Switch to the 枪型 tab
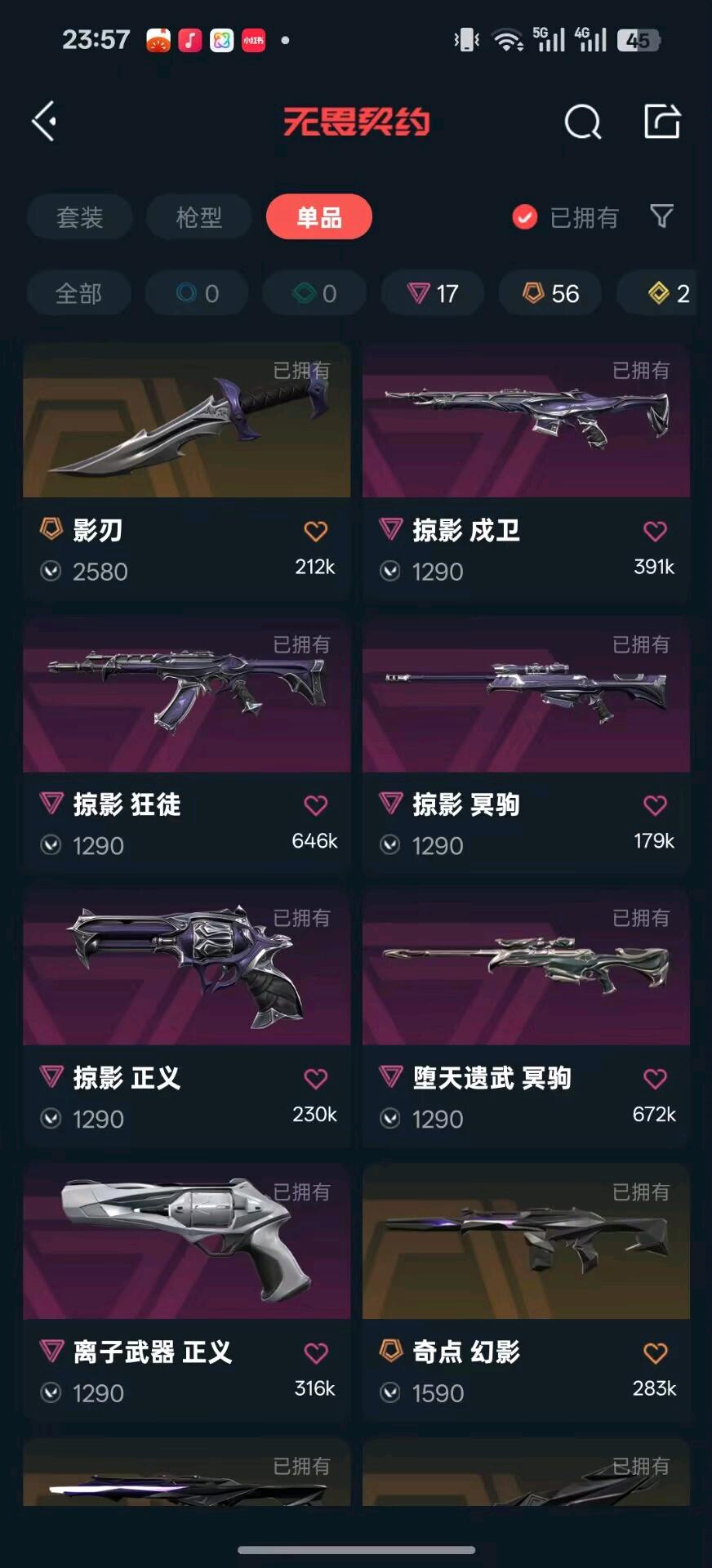This screenshot has height=1568, width=712. click(x=198, y=217)
